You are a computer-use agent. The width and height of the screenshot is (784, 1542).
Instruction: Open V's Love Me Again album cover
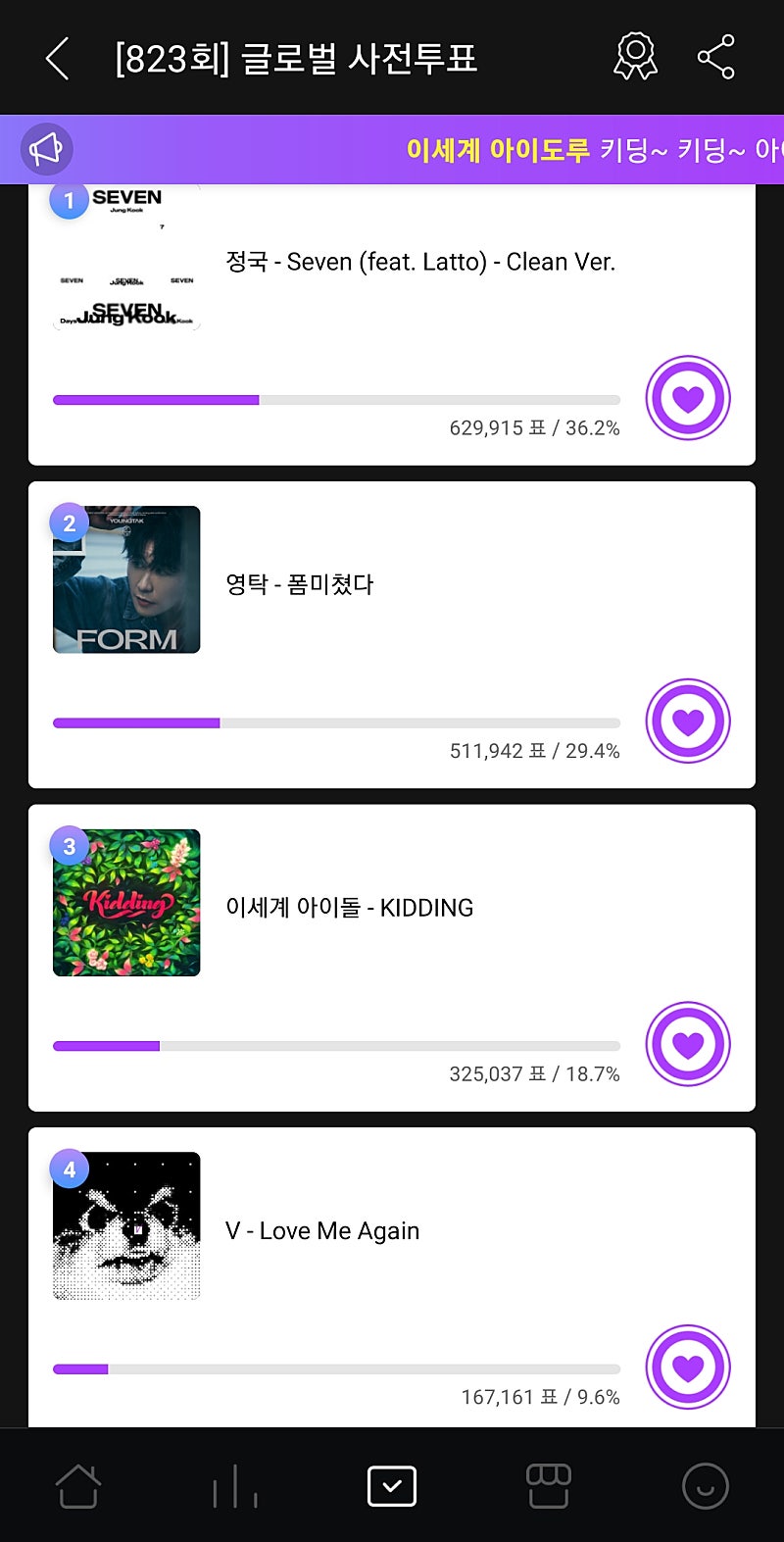pyautogui.click(x=126, y=1225)
